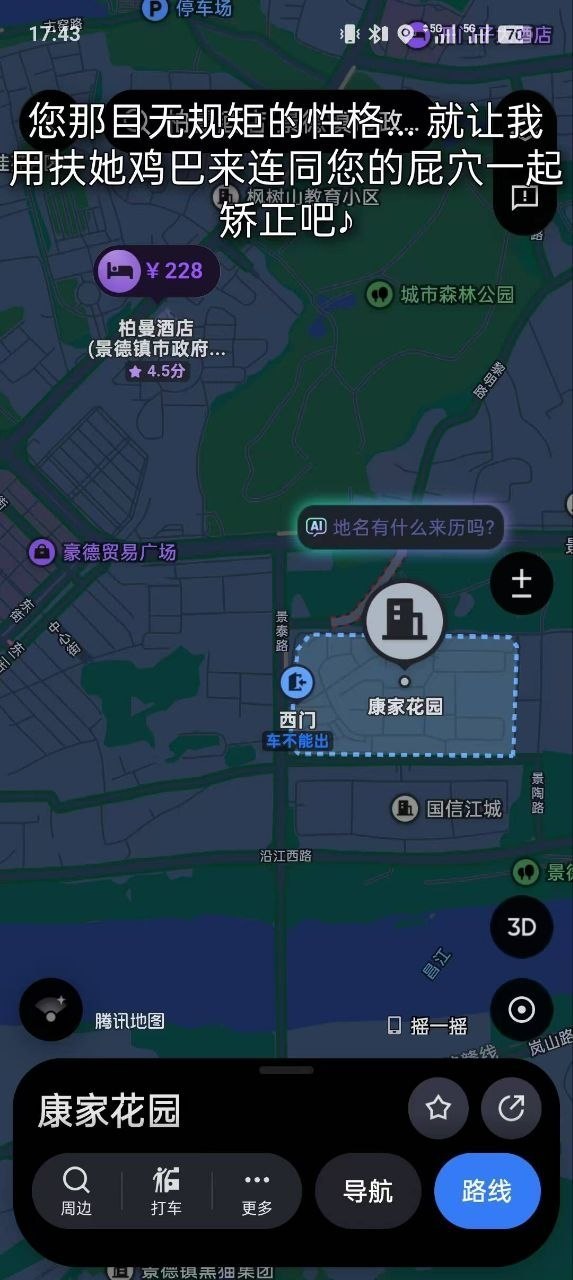
Task: Tap the 摇一摇 shake feature
Action: 427,1025
